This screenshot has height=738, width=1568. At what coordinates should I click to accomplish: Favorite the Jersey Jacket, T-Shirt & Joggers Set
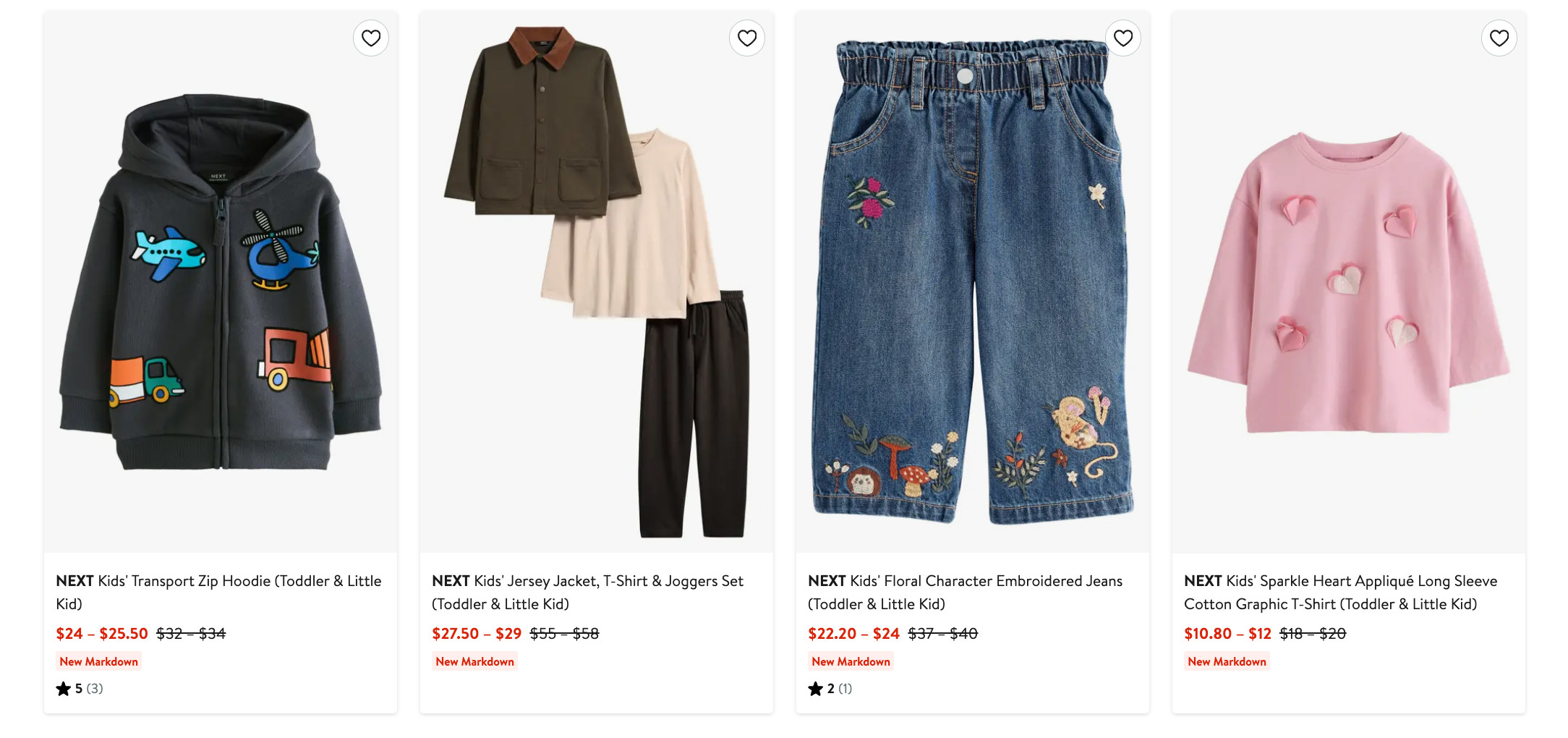pyautogui.click(x=747, y=38)
